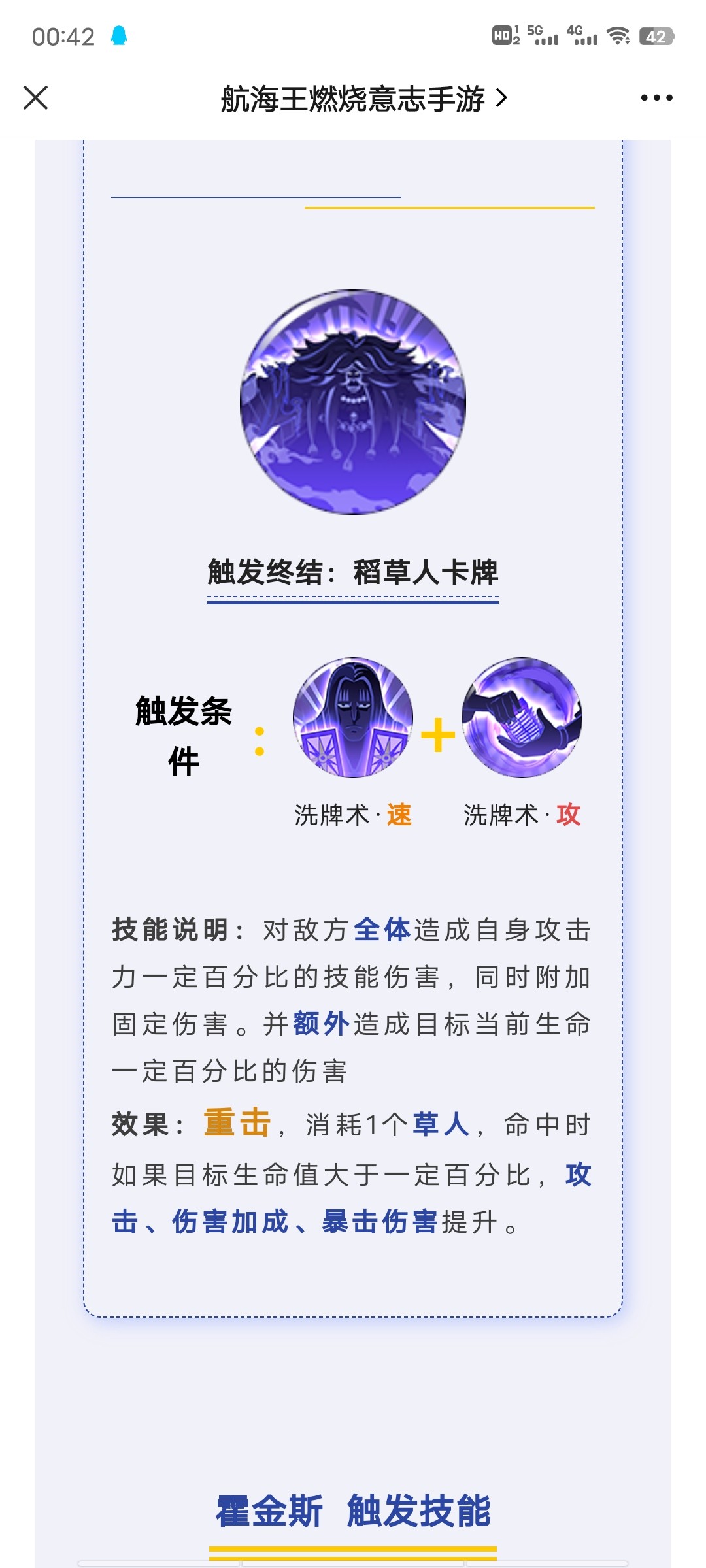The image size is (706, 1568).
Task: Open the 航海王燃烧意志手游 title link
Action: 363,99
